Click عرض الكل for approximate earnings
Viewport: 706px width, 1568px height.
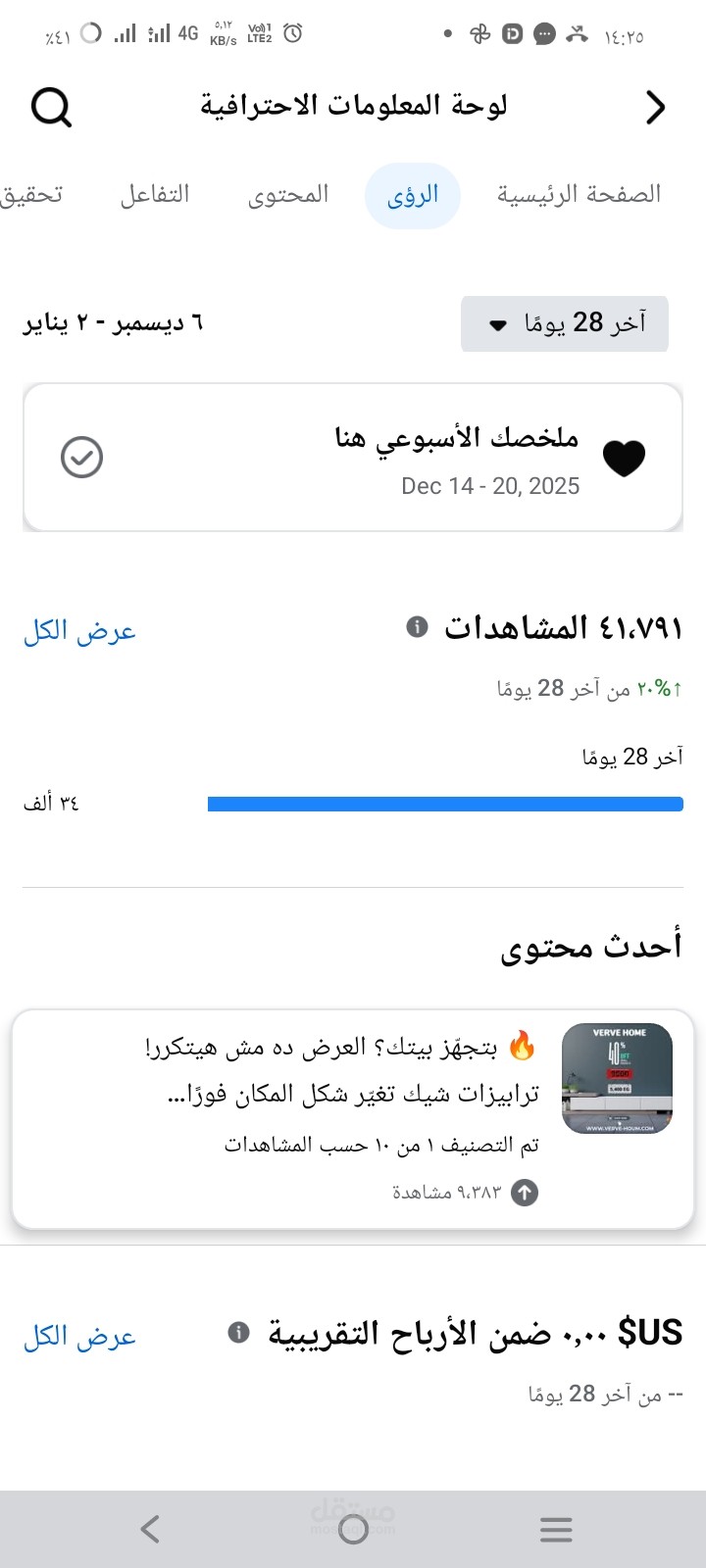click(78, 1336)
